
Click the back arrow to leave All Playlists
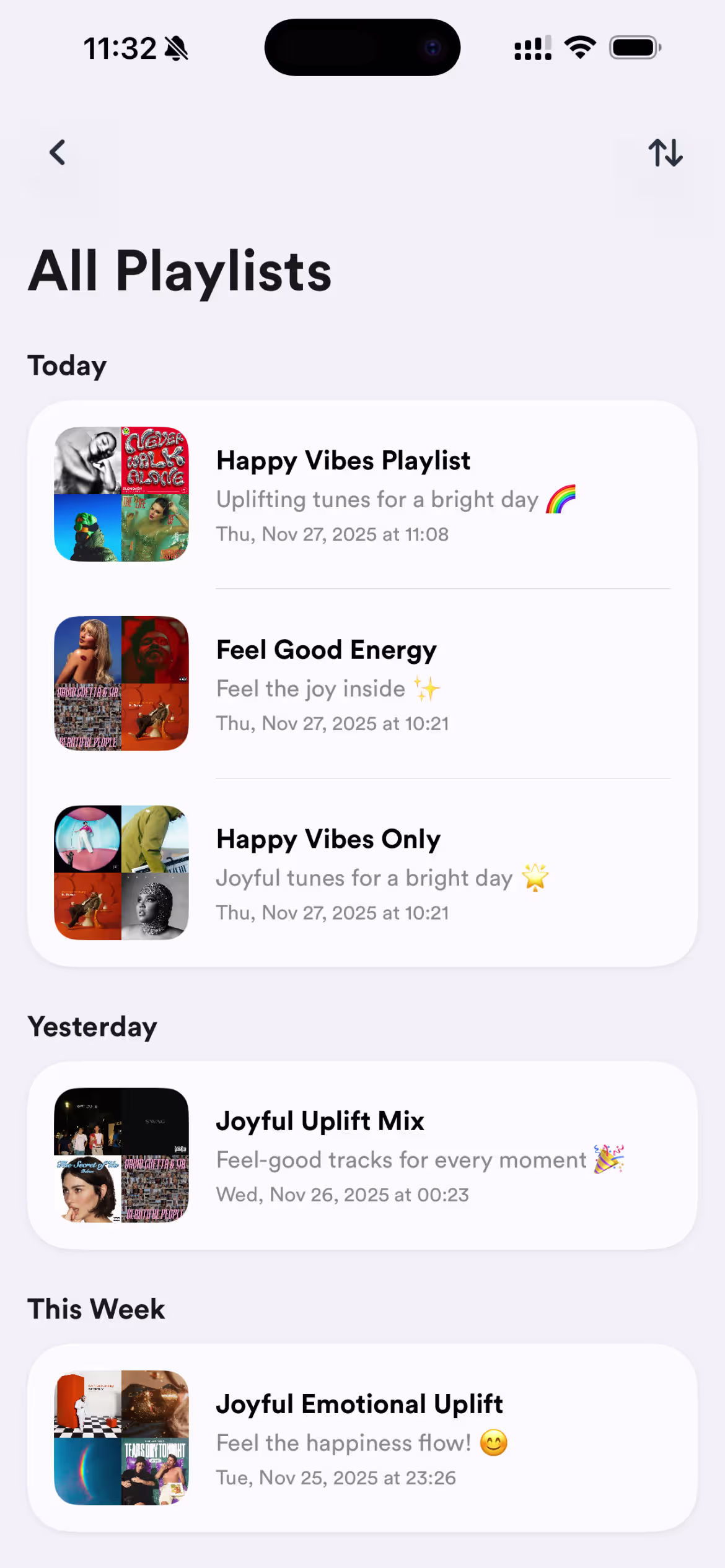pos(57,152)
